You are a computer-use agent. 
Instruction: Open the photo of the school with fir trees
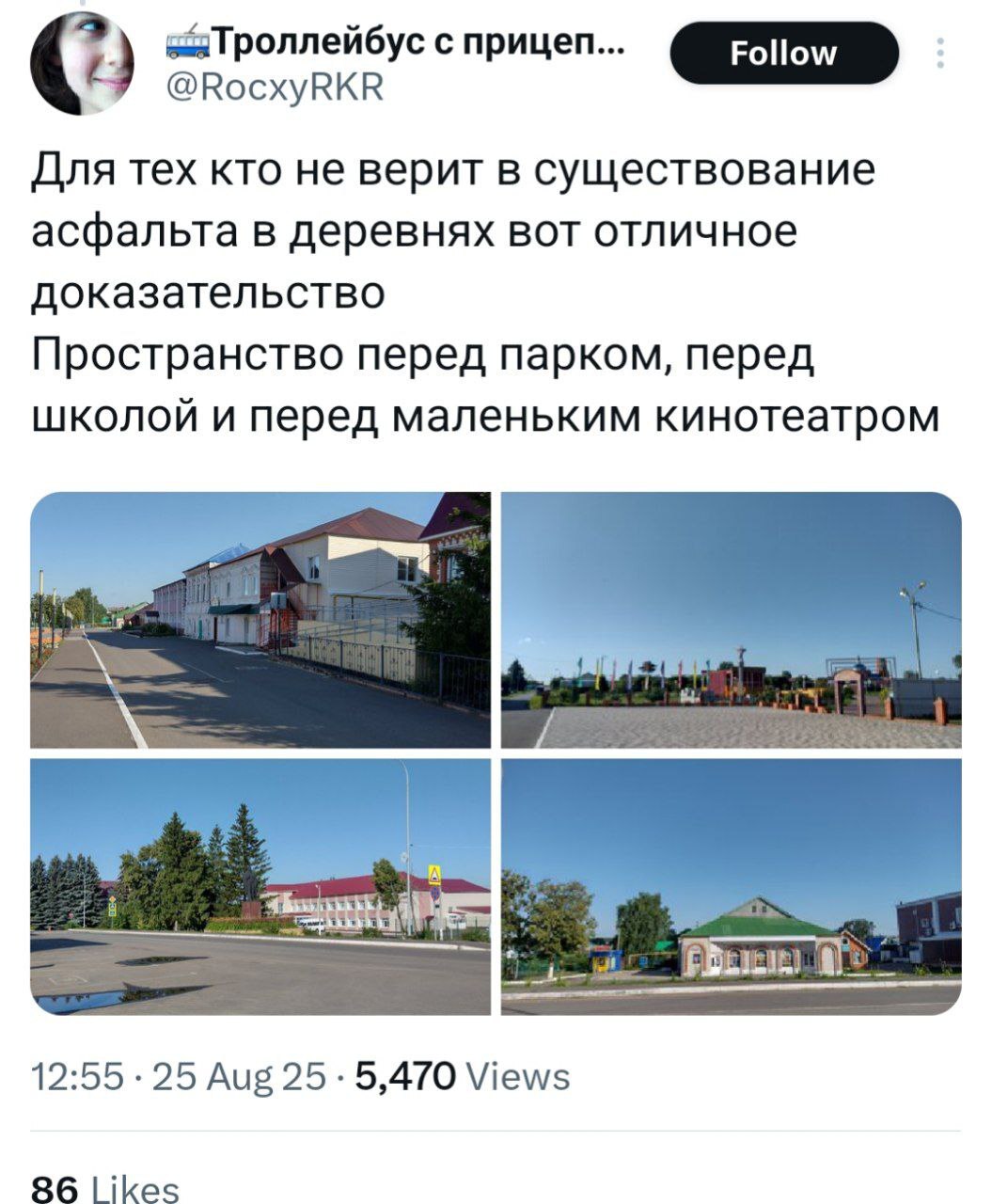pyautogui.click(x=260, y=887)
